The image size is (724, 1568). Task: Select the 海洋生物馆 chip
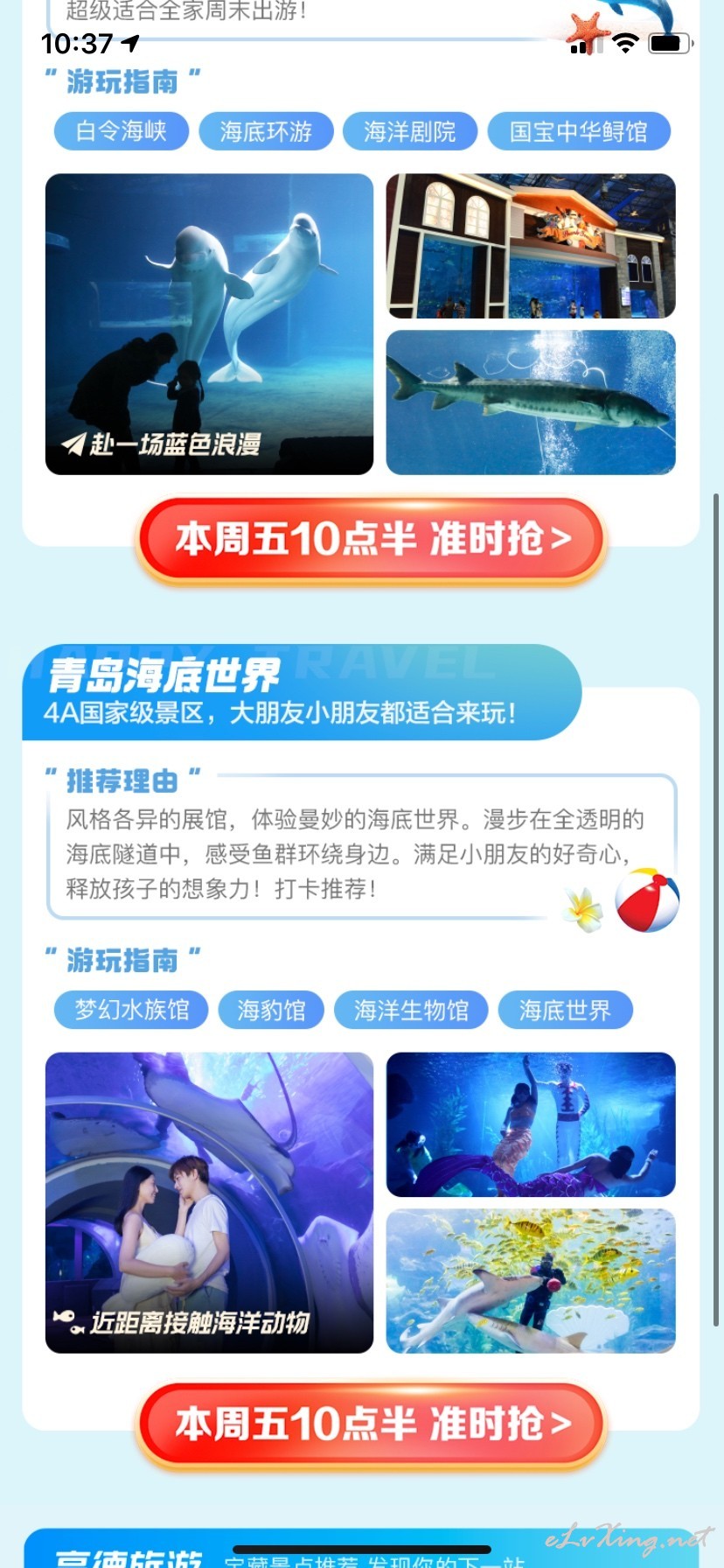[x=411, y=1010]
